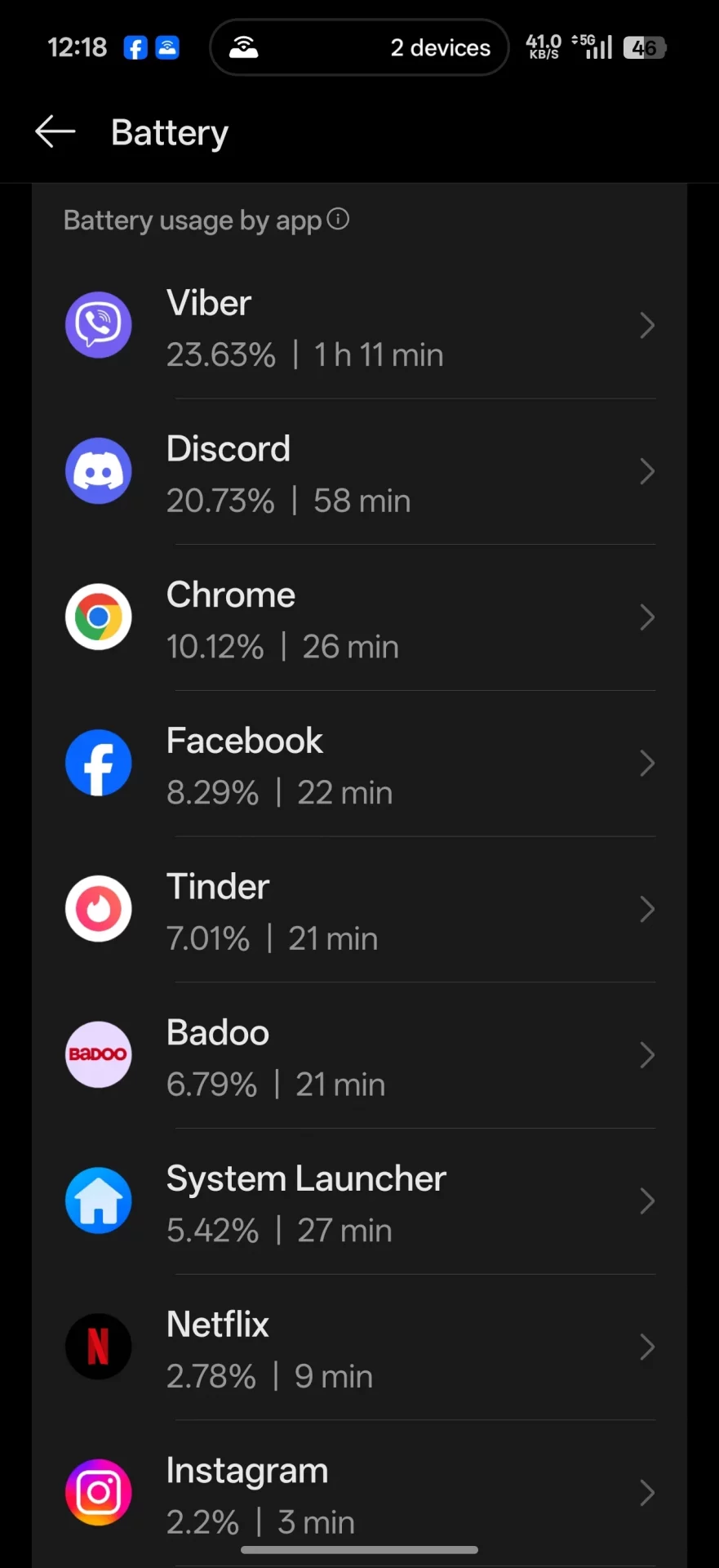Image resolution: width=719 pixels, height=1568 pixels.
Task: Open Viber battery usage details
Action: pos(359,327)
